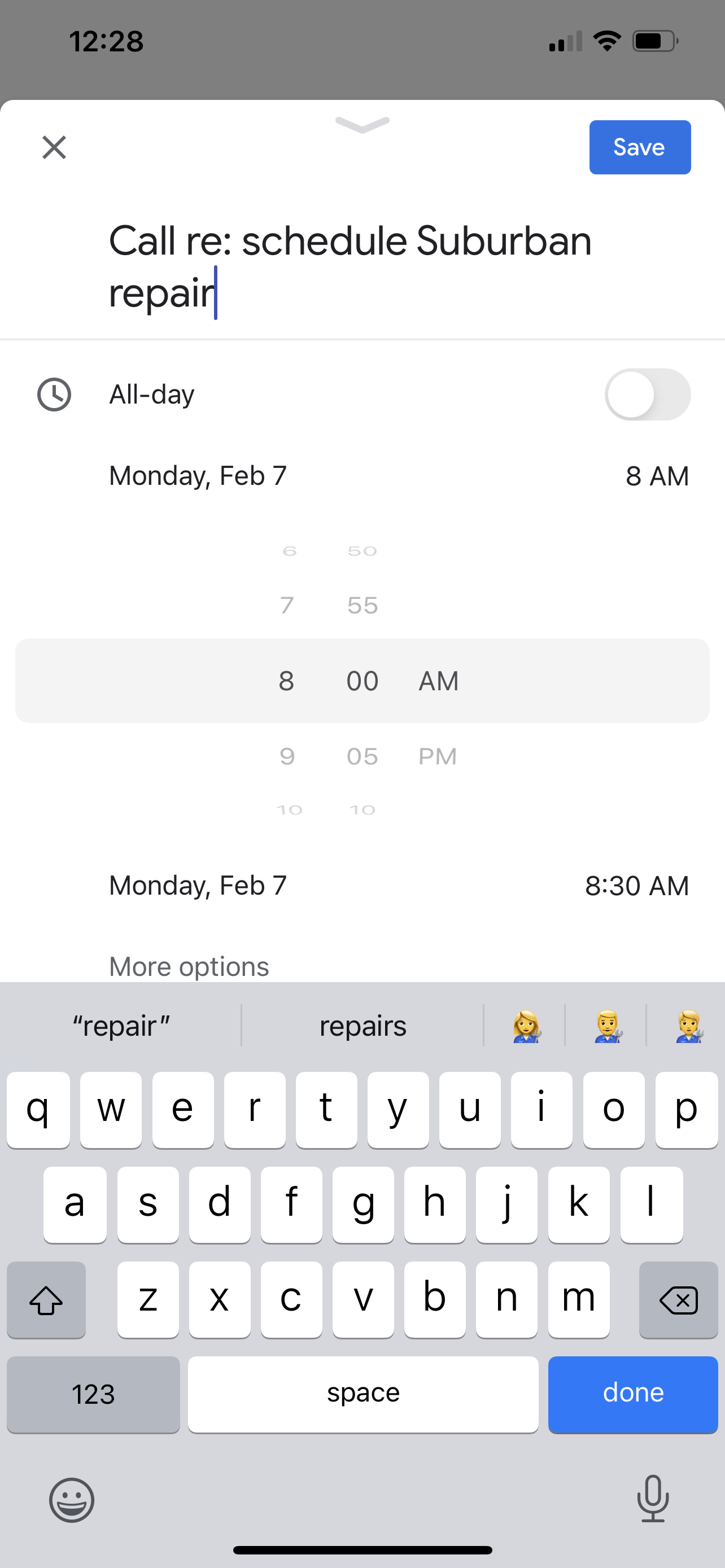
Task: Start dictation with the microphone icon
Action: [x=653, y=1499]
